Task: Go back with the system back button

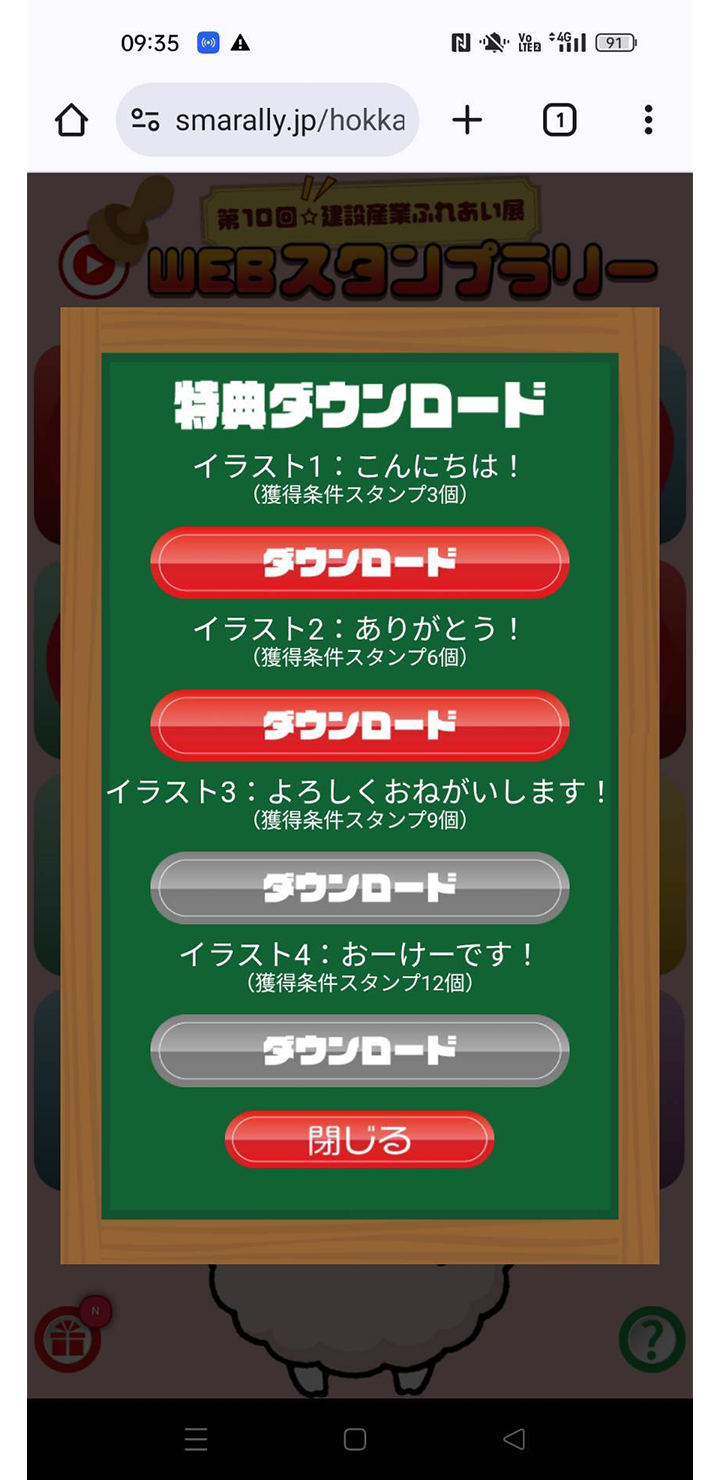Action: [x=514, y=1439]
